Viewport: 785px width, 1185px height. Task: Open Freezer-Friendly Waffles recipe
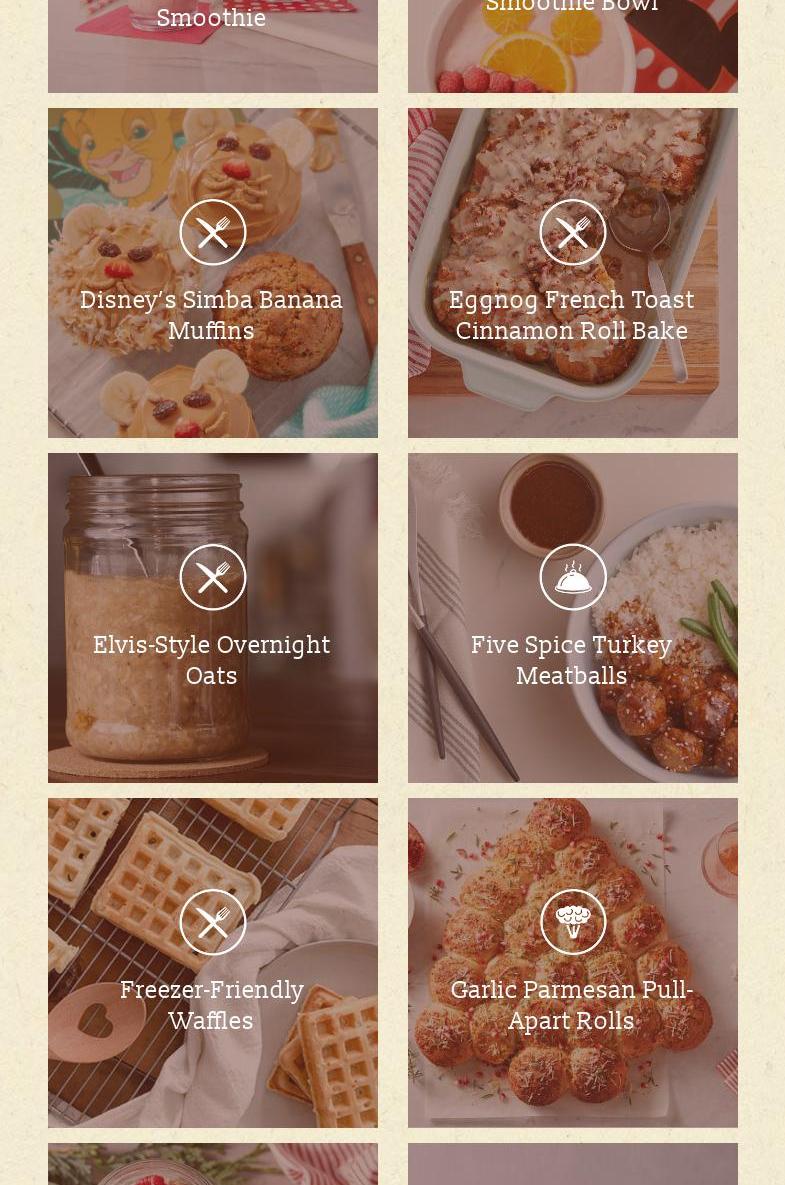tap(212, 1004)
